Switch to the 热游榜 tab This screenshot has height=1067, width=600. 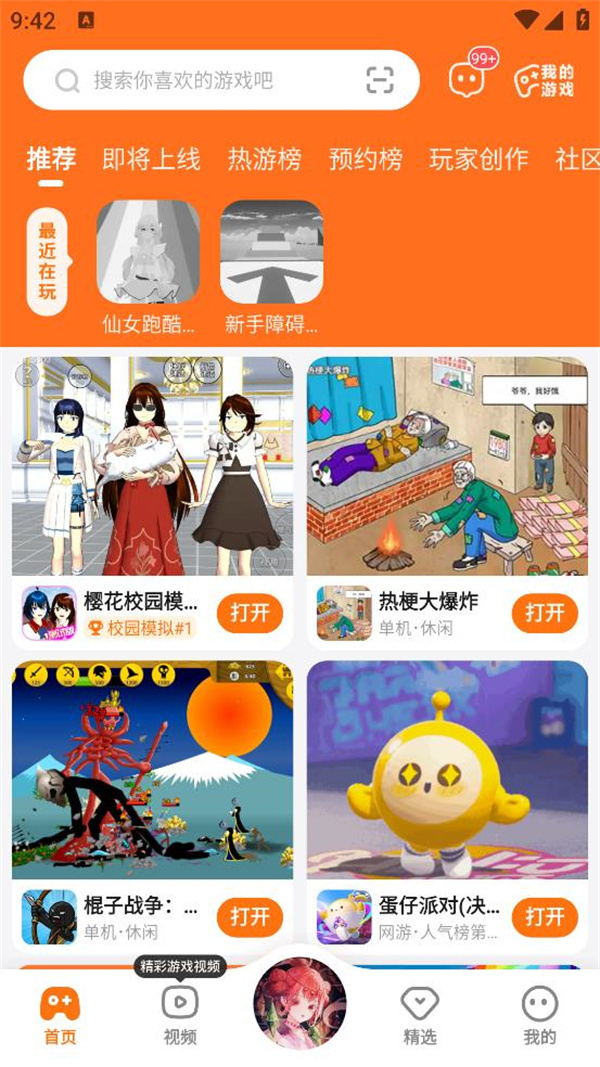click(x=264, y=159)
